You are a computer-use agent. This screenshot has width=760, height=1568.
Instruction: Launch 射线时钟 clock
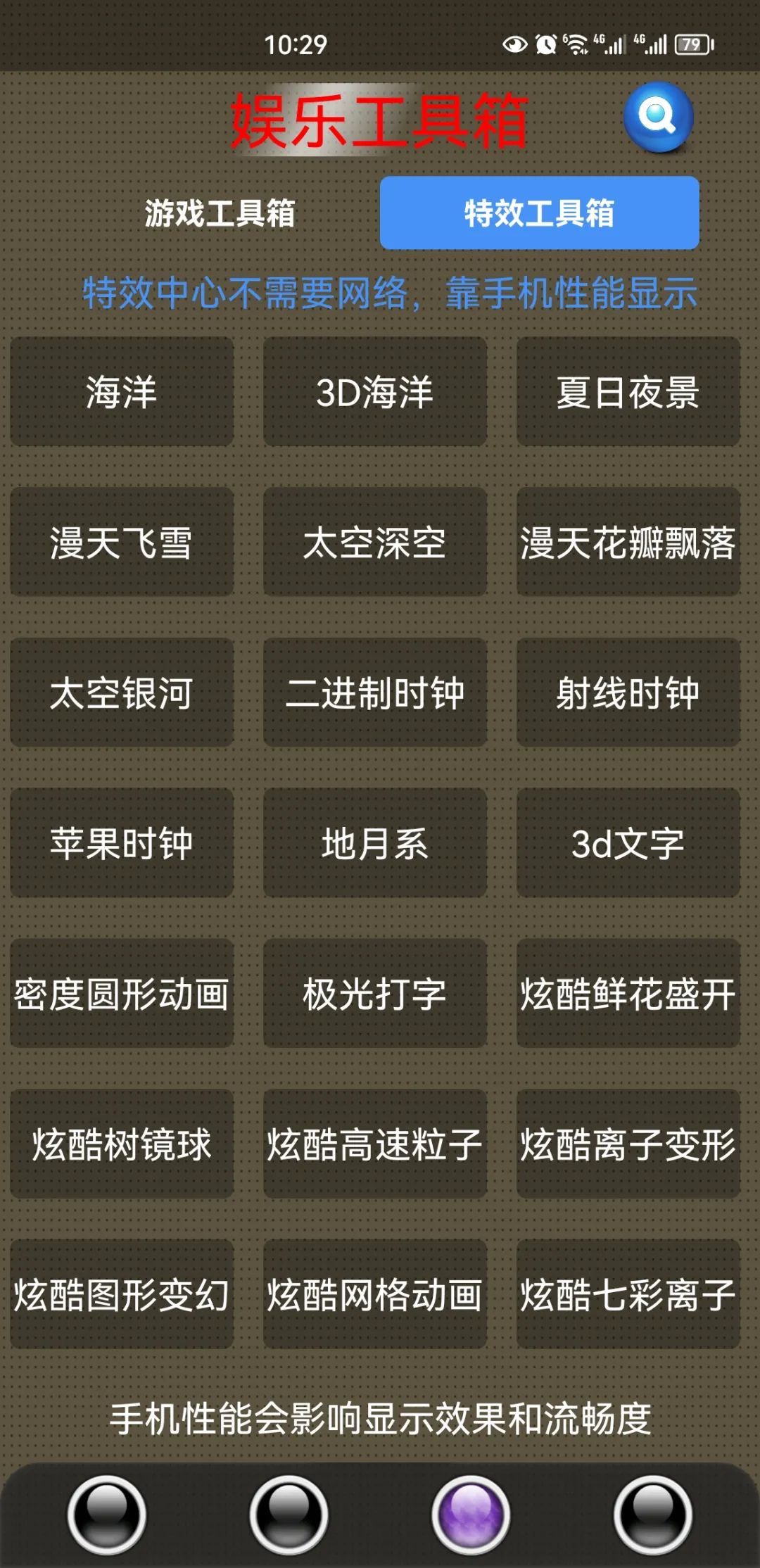pos(628,693)
